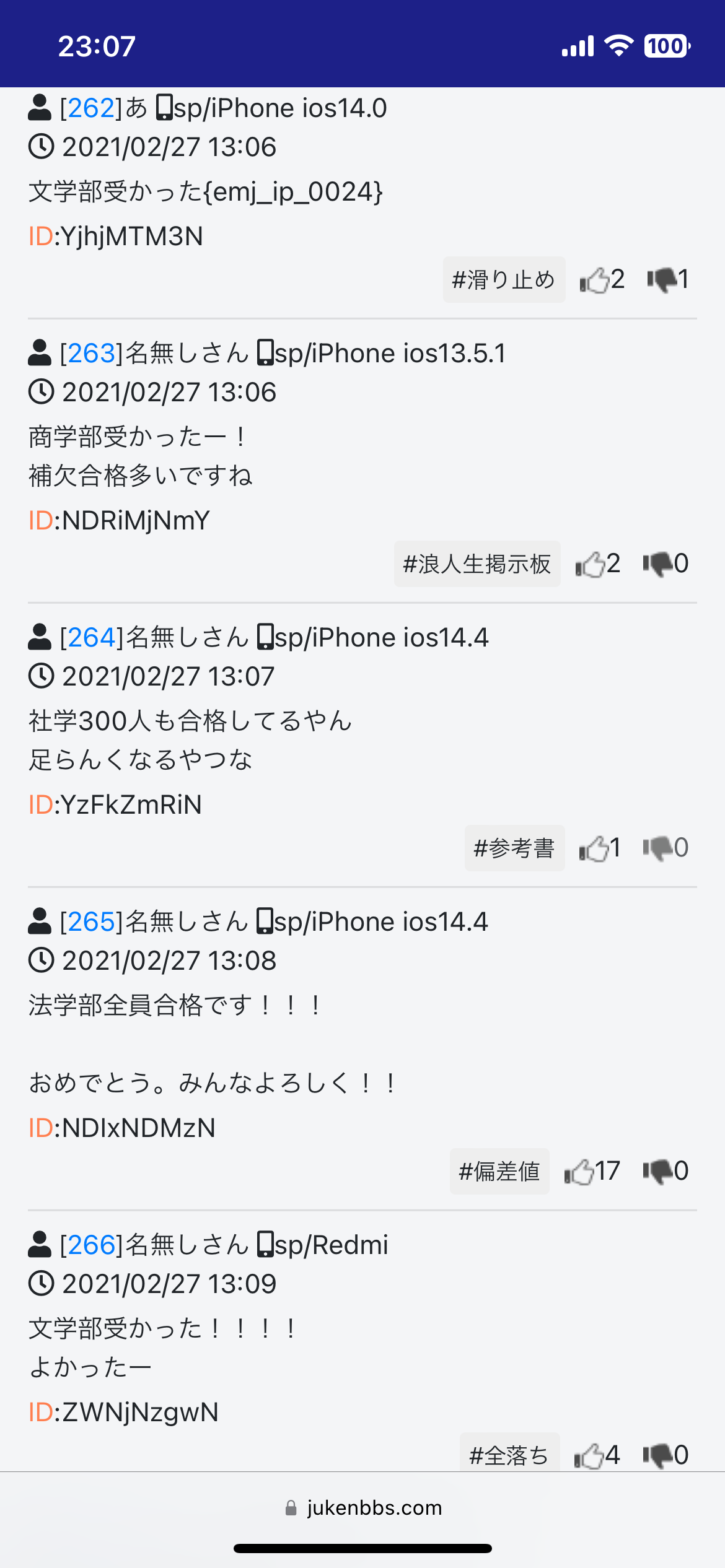Screen dimensions: 725x1568
Task: Tap the jukenbbs.com address bar
Action: (x=363, y=1507)
